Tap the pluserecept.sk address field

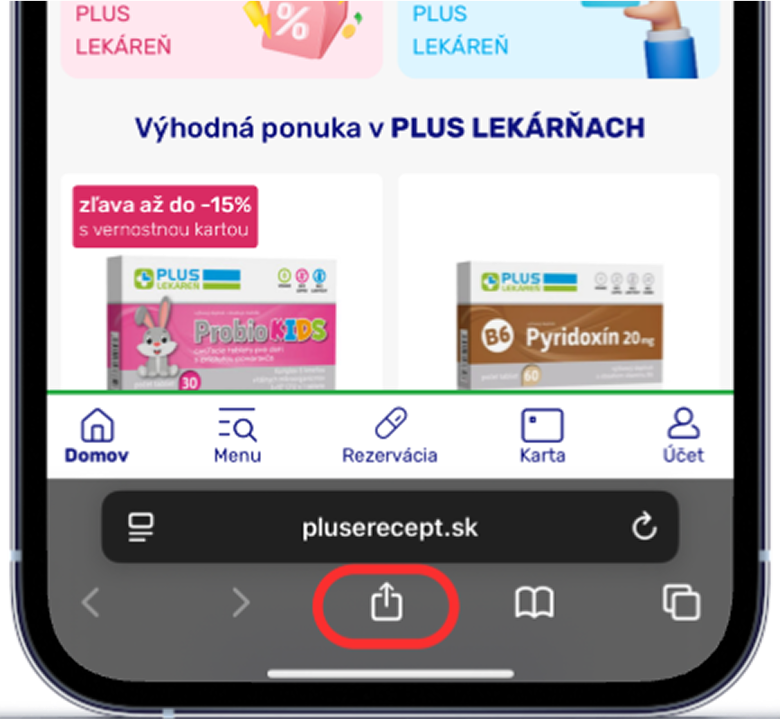tap(390, 526)
